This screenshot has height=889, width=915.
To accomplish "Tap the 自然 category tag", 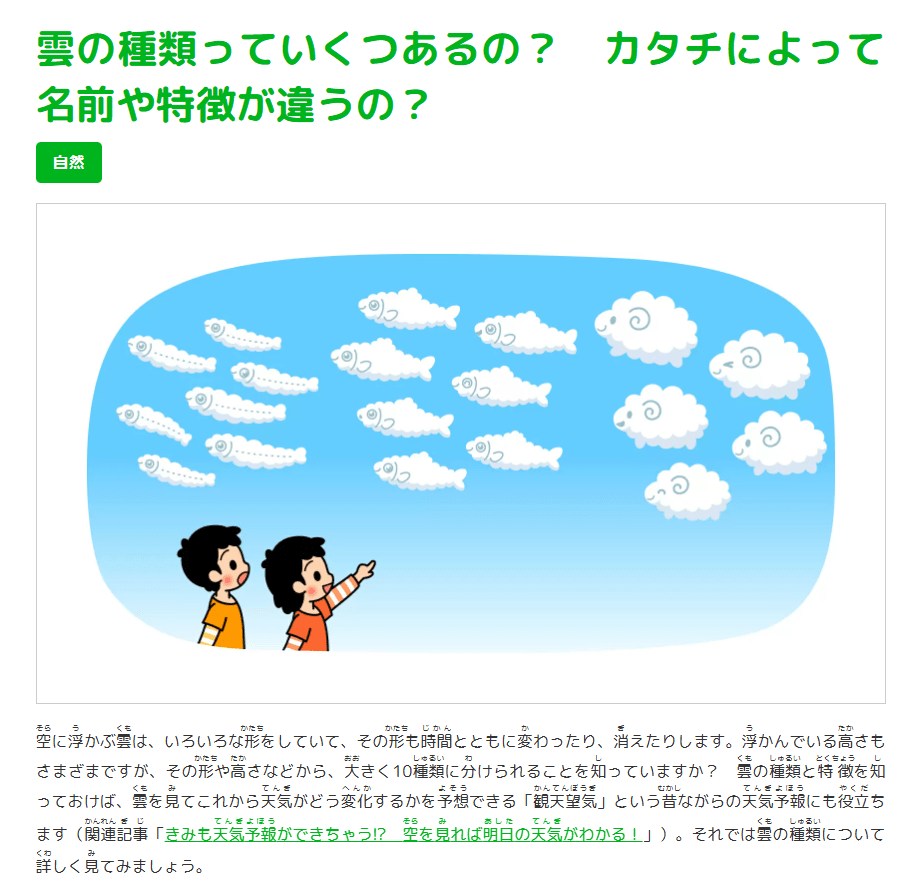I will [x=68, y=163].
